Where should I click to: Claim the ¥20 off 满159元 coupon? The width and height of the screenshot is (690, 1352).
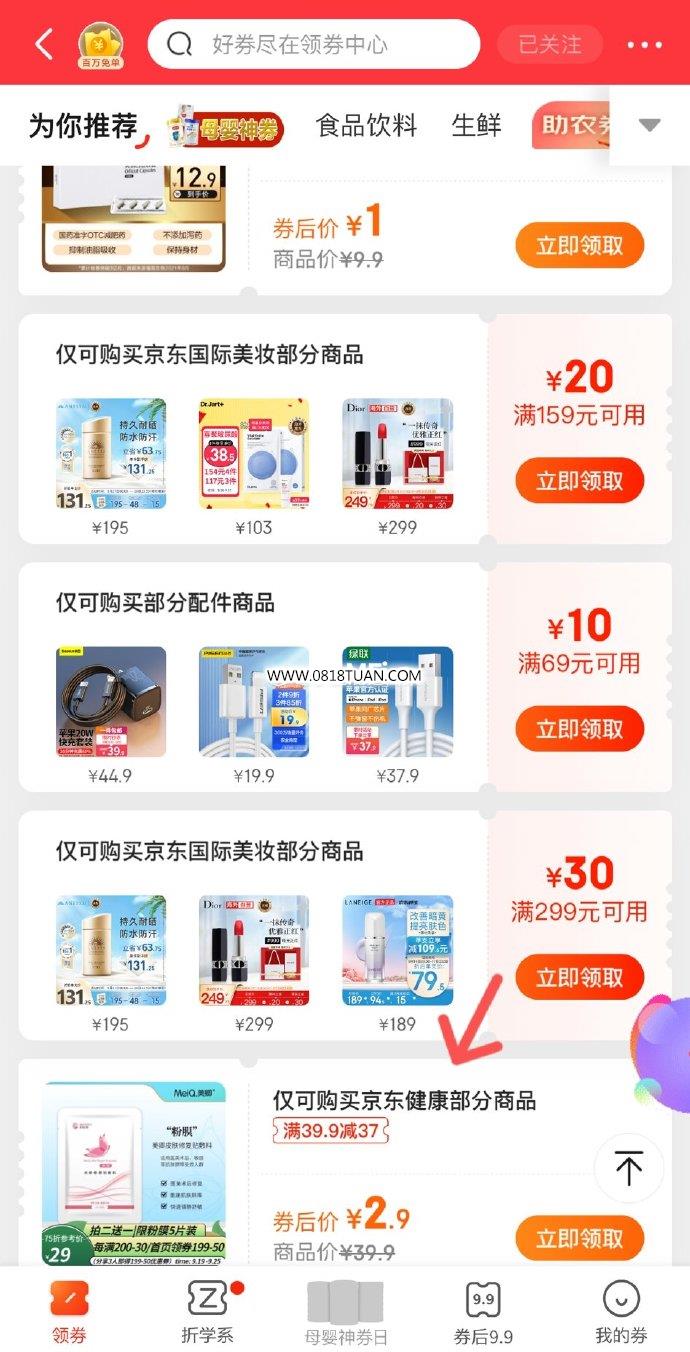click(x=580, y=481)
